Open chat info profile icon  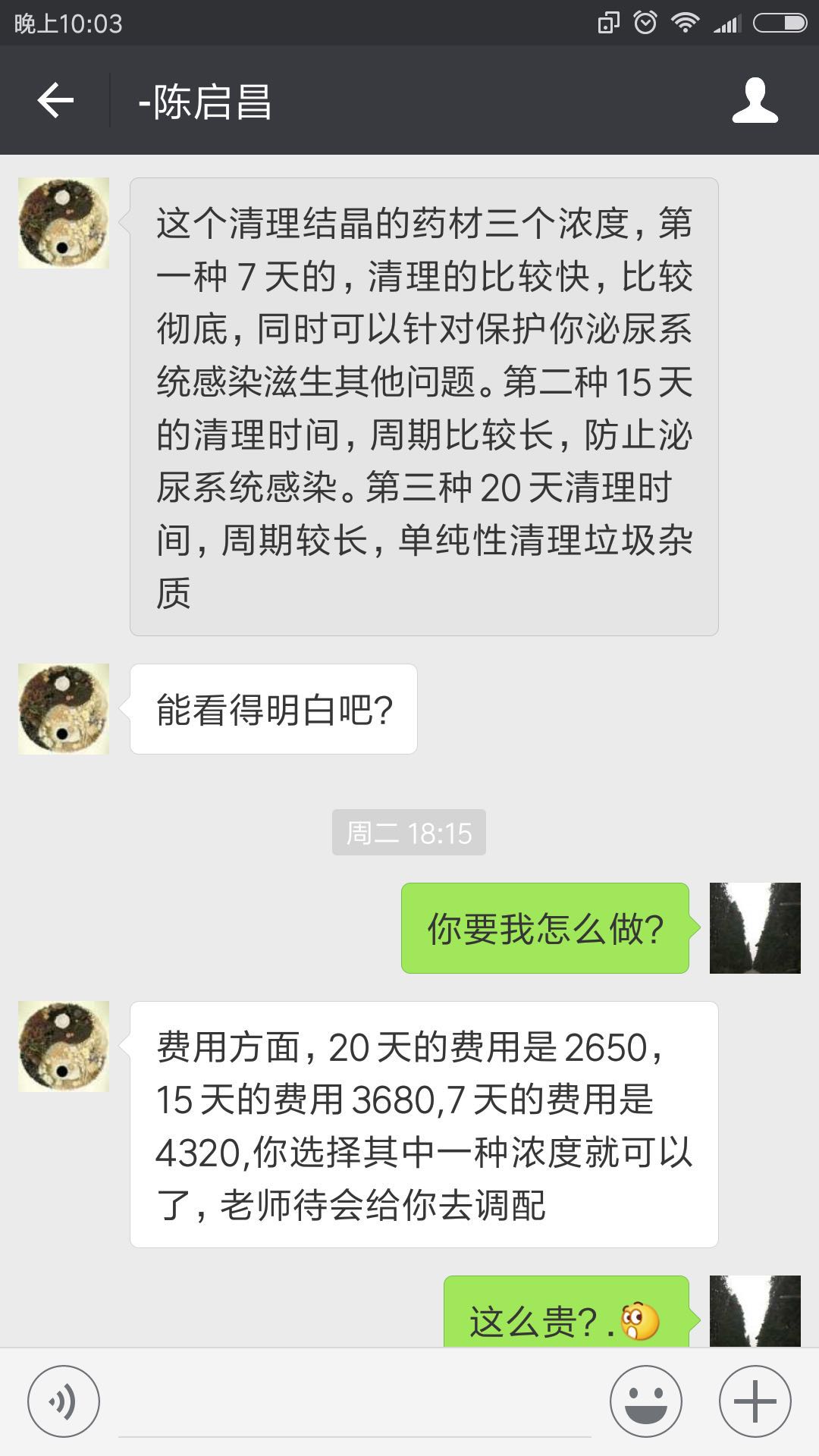755,101
